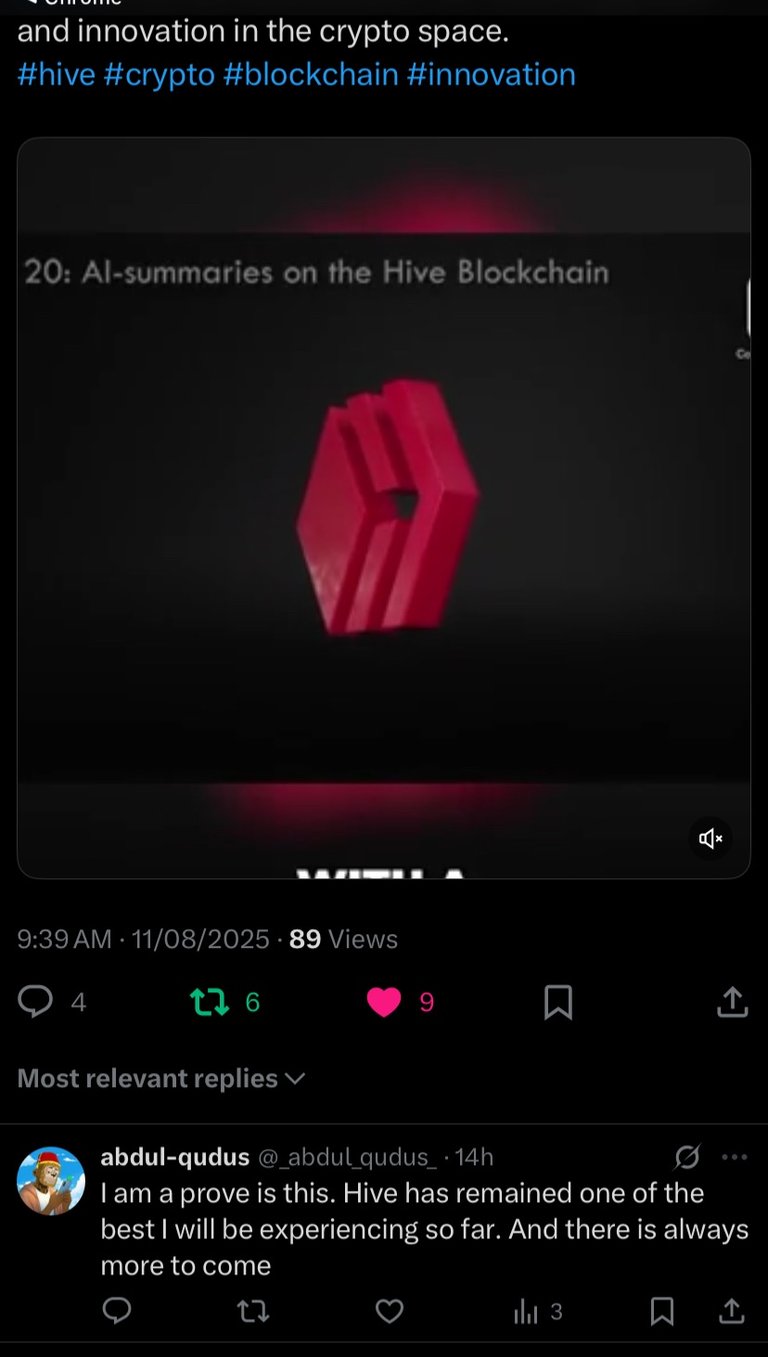This screenshot has height=1357, width=768.
Task: Open the #hive hashtag
Action: point(55,74)
